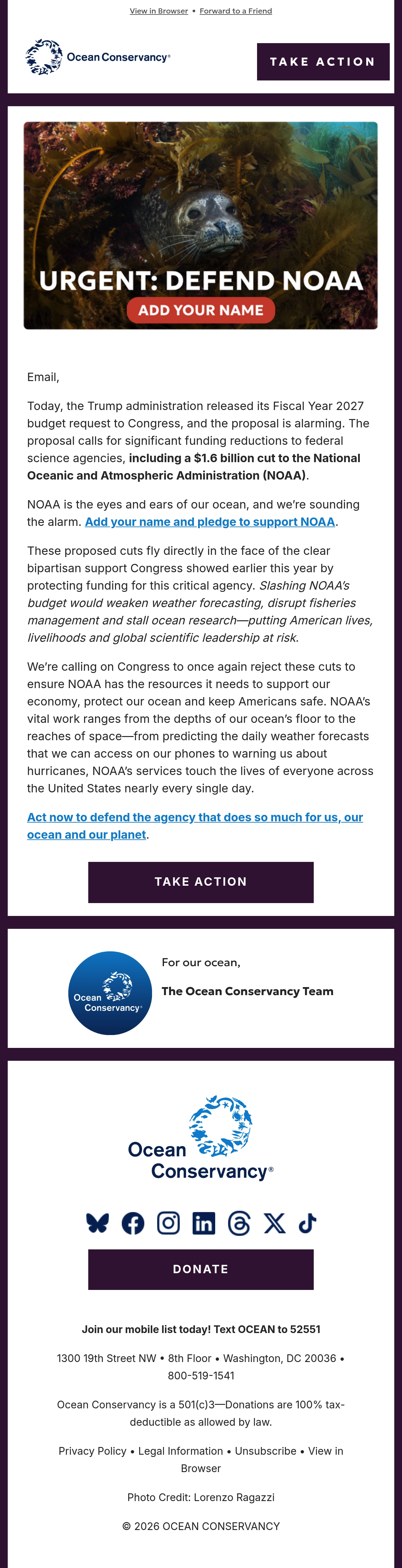This screenshot has height=1568, width=402.
Task: Open the Urgent: Defend NOAA banner image
Action: coord(200,225)
